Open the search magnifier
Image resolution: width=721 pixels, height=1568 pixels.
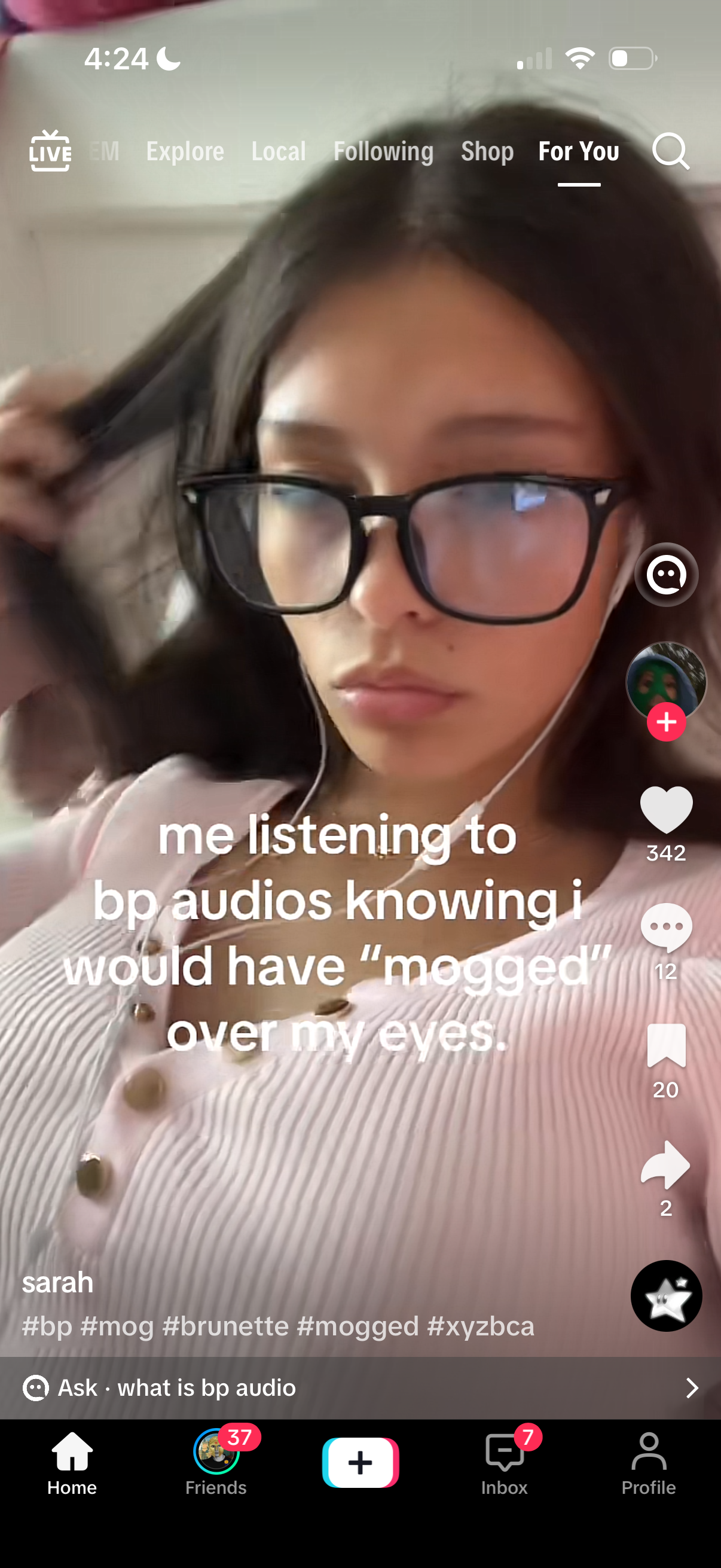point(670,151)
